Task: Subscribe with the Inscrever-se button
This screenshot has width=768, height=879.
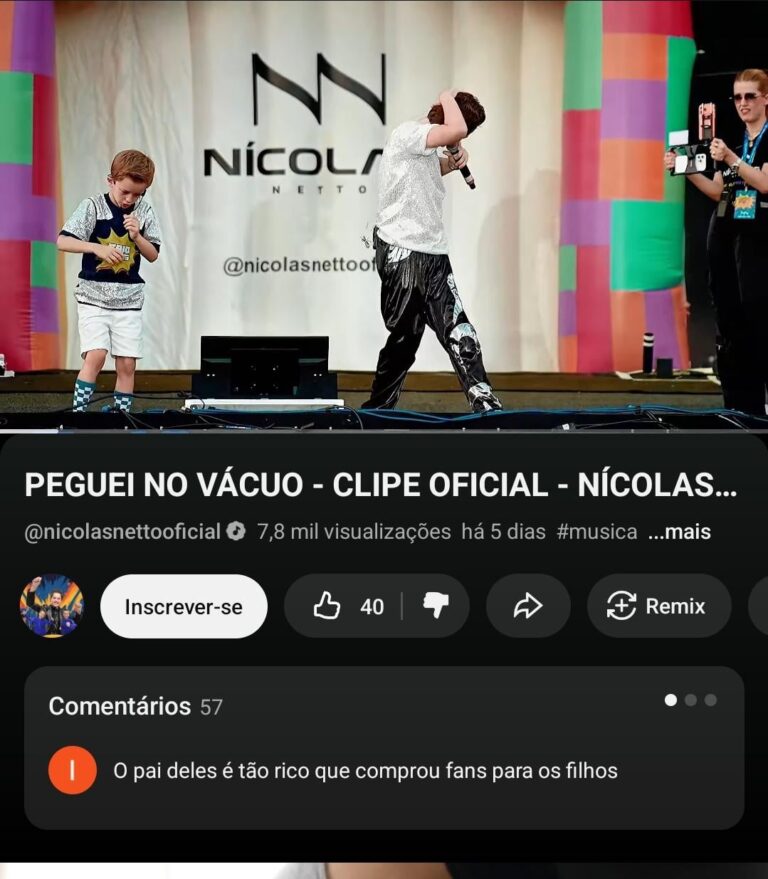Action: coord(183,606)
